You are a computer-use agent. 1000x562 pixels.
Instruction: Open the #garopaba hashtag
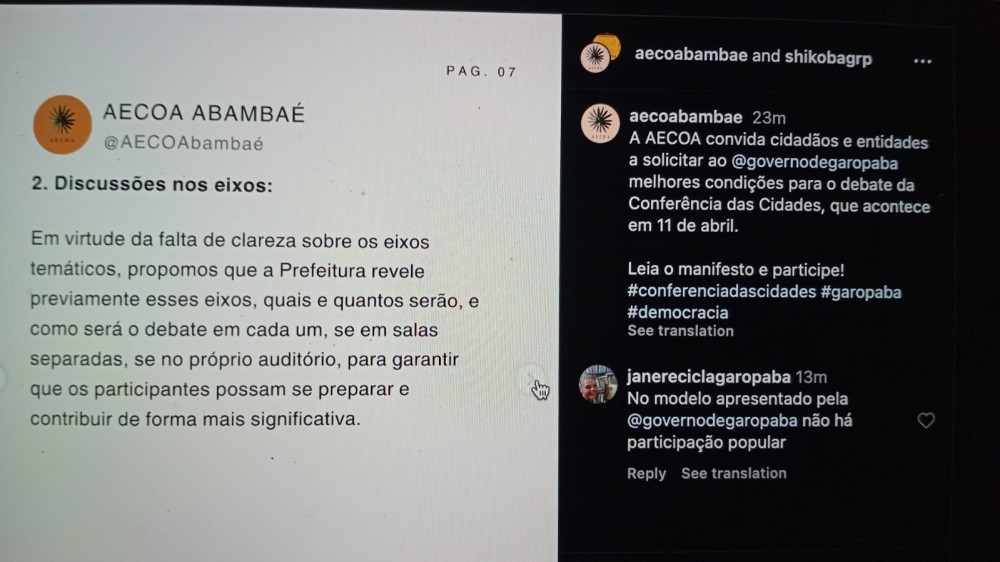coord(861,292)
